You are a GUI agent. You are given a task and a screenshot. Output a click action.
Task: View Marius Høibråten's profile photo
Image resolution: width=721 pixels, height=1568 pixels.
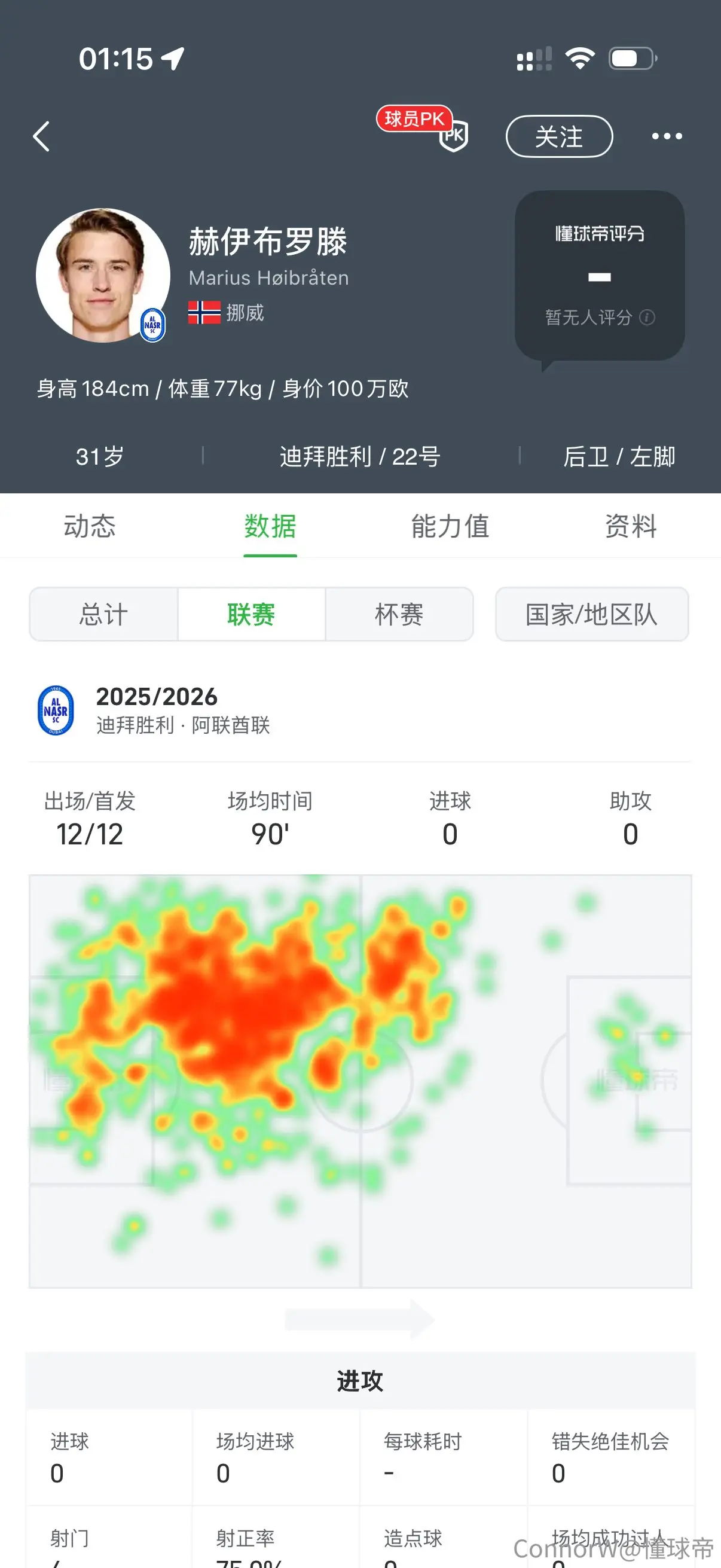point(103,275)
